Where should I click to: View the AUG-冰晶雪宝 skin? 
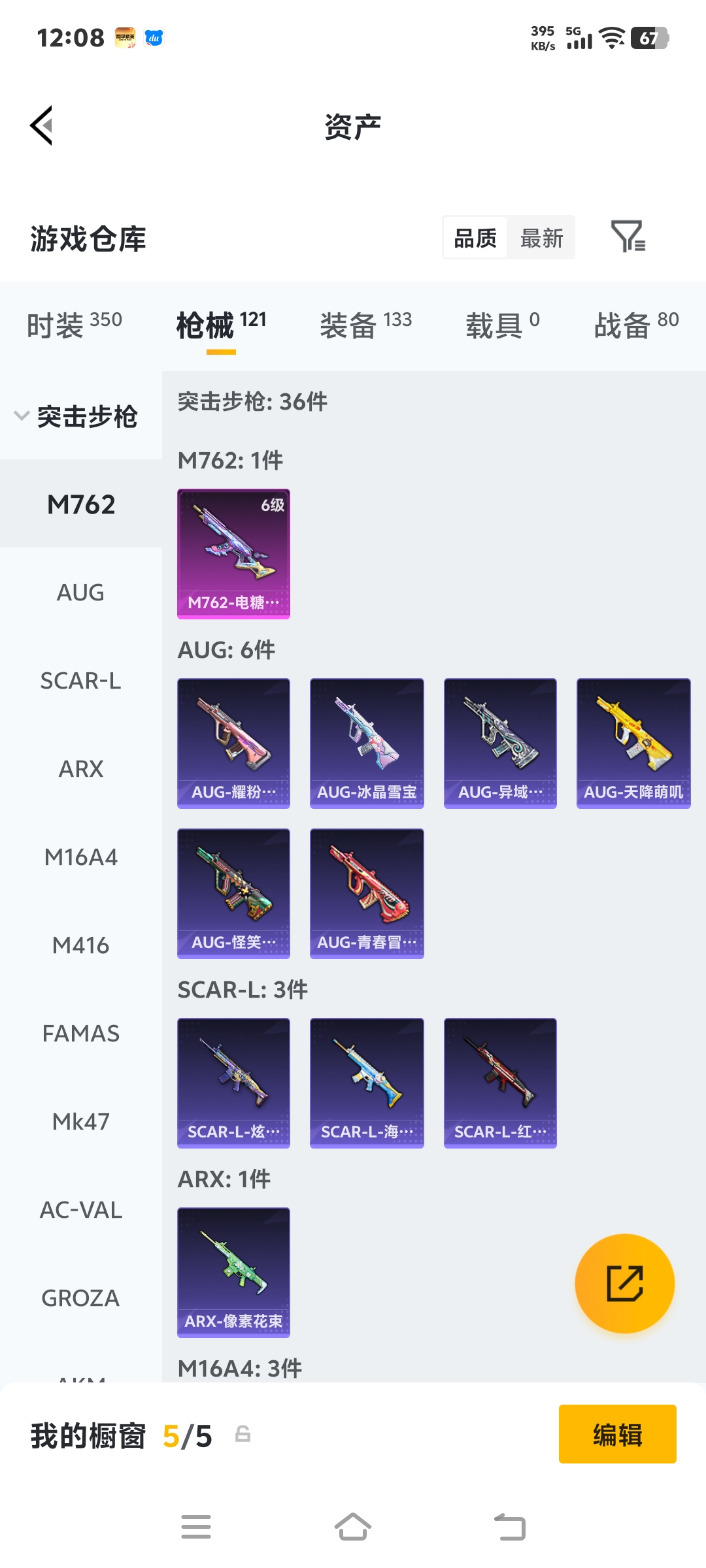[367, 743]
